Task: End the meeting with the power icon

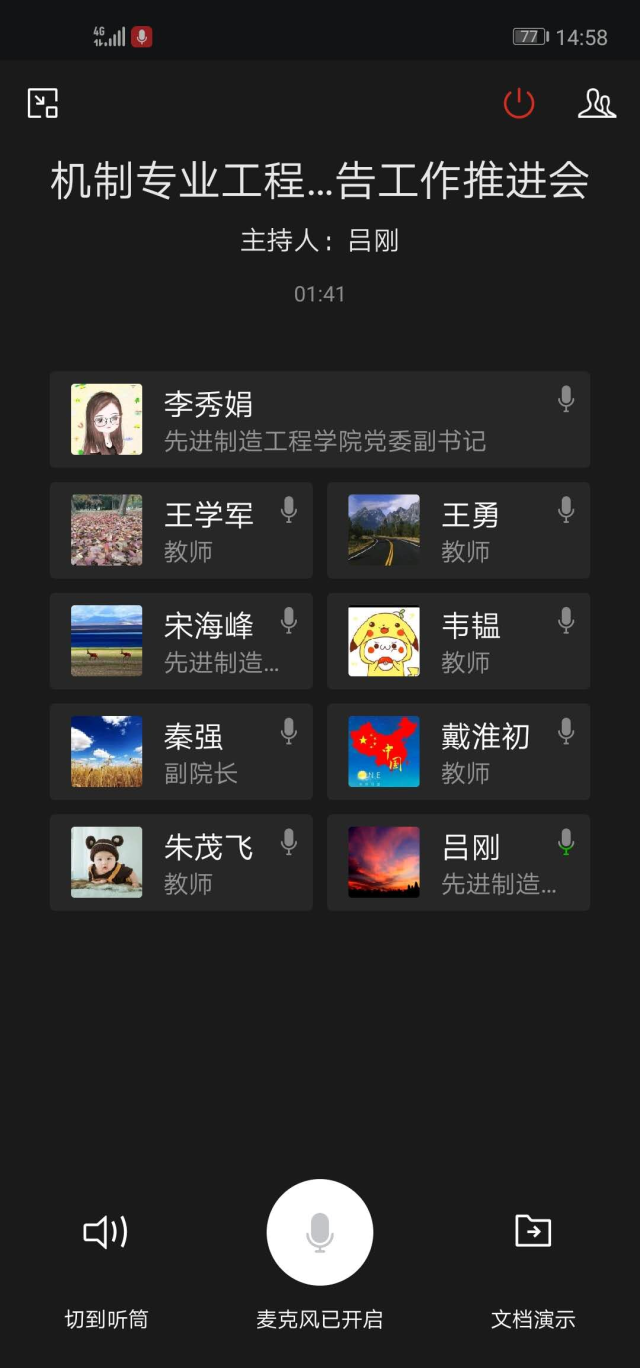Action: [519, 103]
